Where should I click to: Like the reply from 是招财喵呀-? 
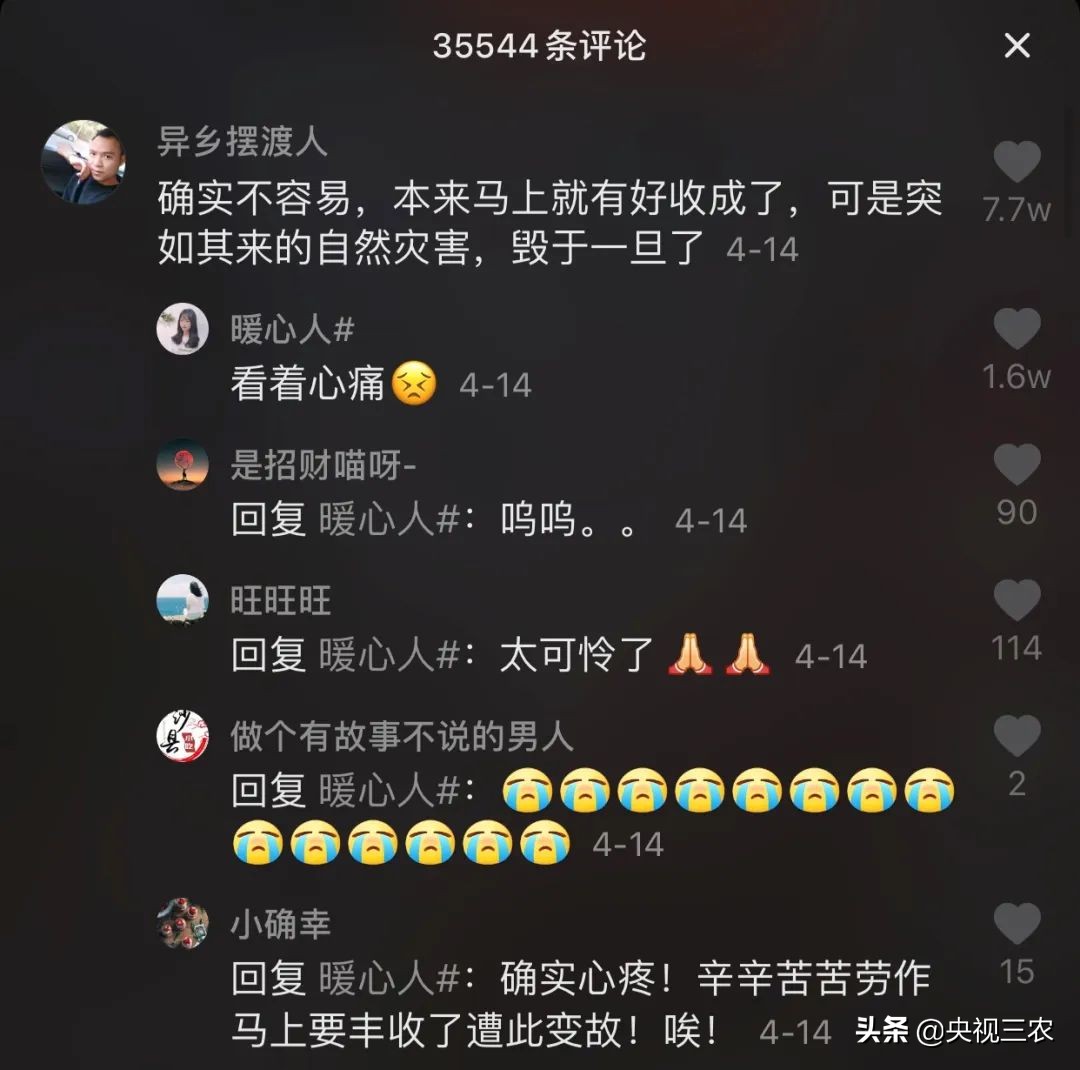[x=1017, y=465]
